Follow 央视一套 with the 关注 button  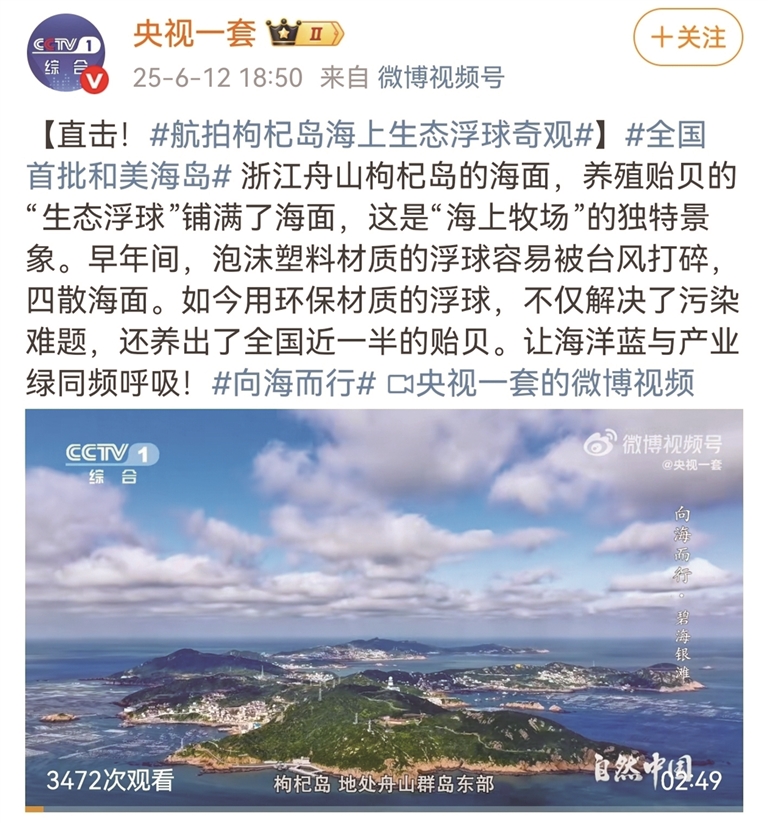pyautogui.click(x=688, y=40)
